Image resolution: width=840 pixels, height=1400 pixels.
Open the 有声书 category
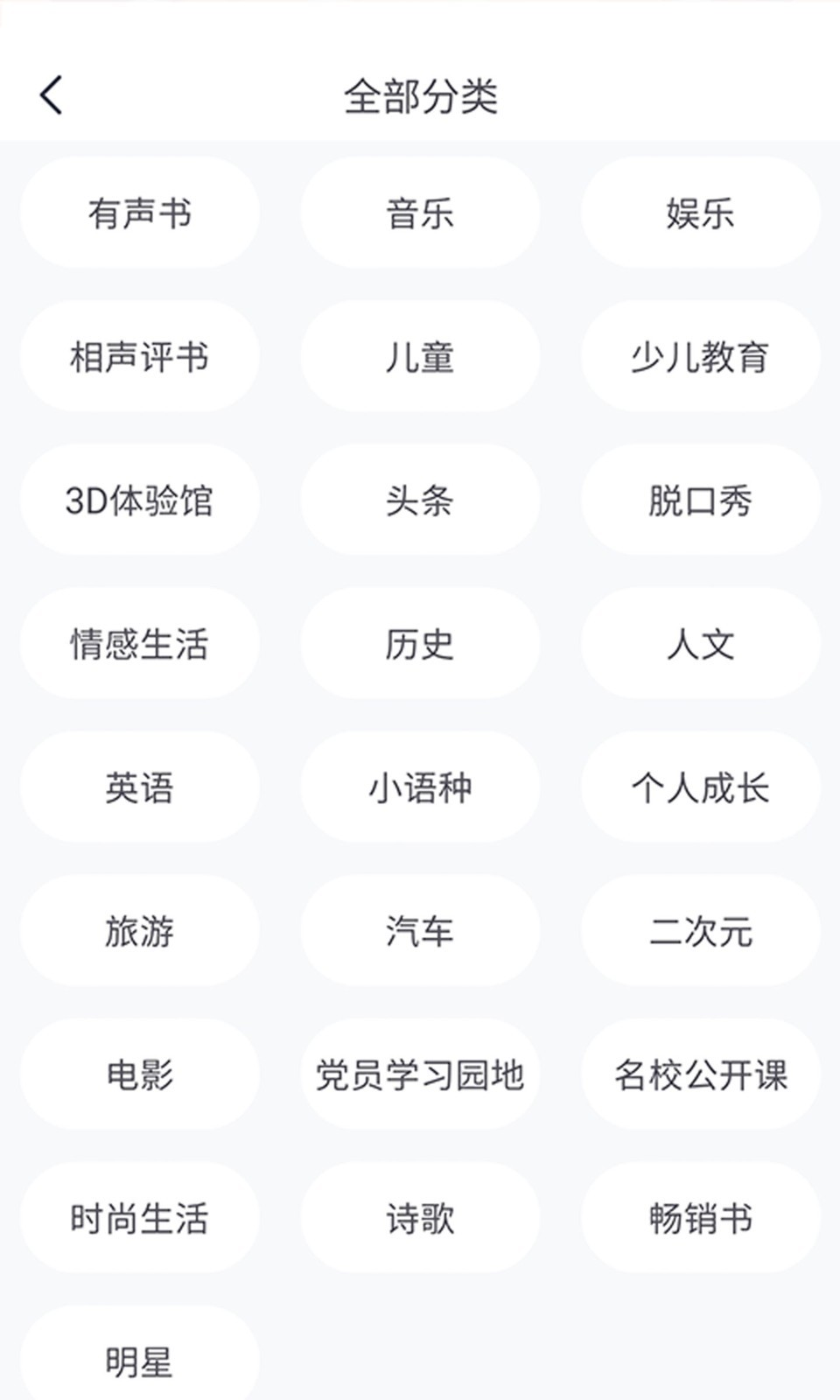coord(140,213)
